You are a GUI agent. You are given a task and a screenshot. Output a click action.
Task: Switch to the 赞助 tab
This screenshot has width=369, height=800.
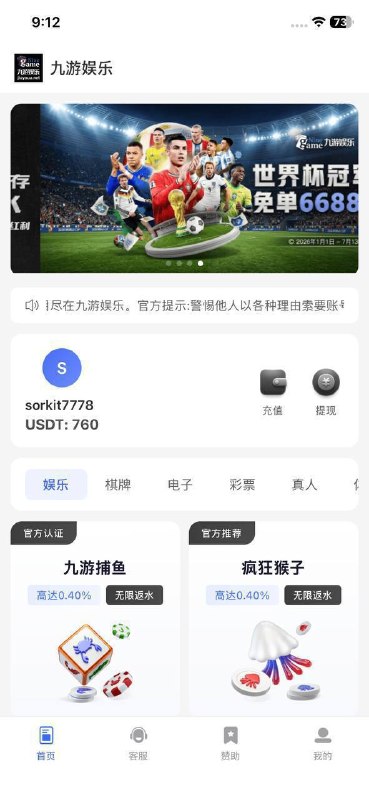coord(231,743)
